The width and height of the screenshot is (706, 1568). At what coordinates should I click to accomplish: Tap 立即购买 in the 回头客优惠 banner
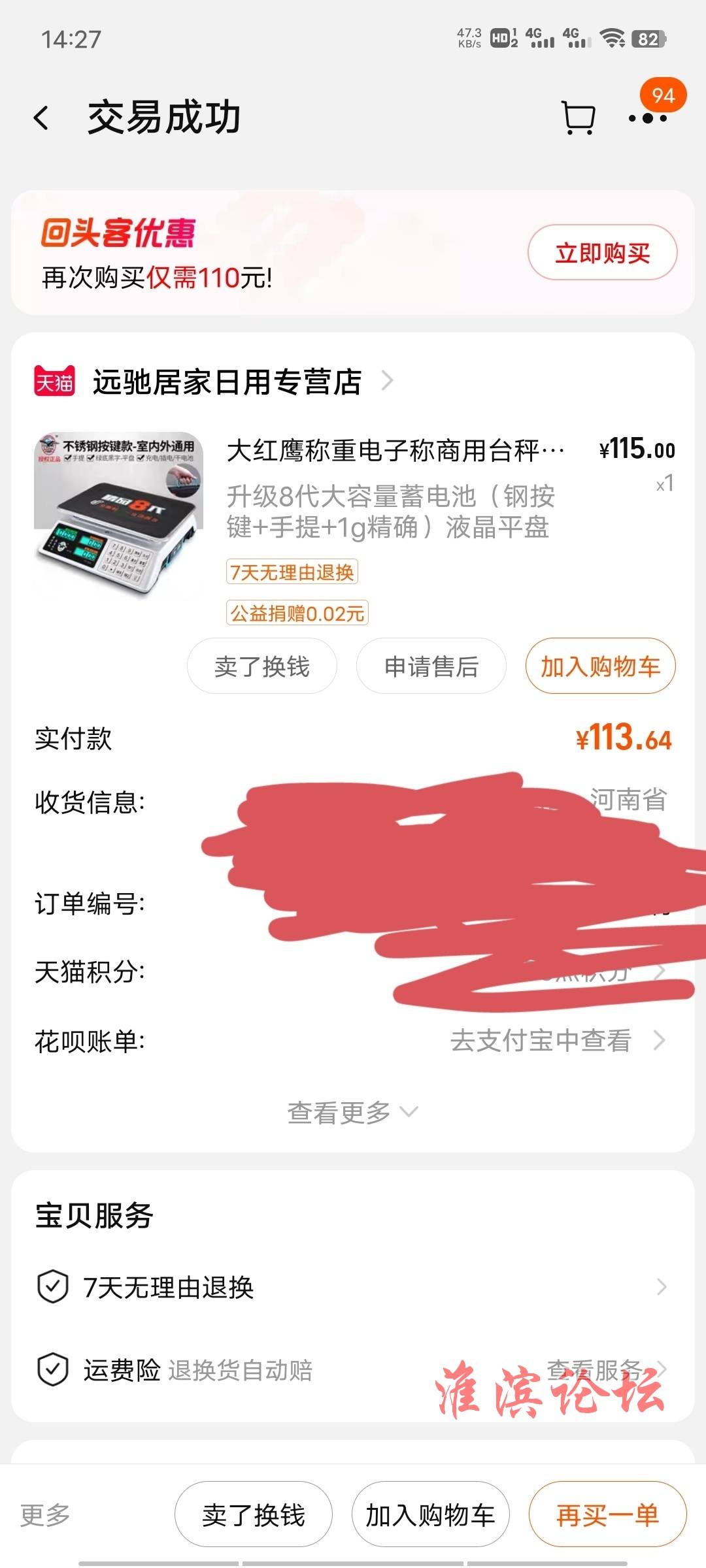tap(602, 253)
